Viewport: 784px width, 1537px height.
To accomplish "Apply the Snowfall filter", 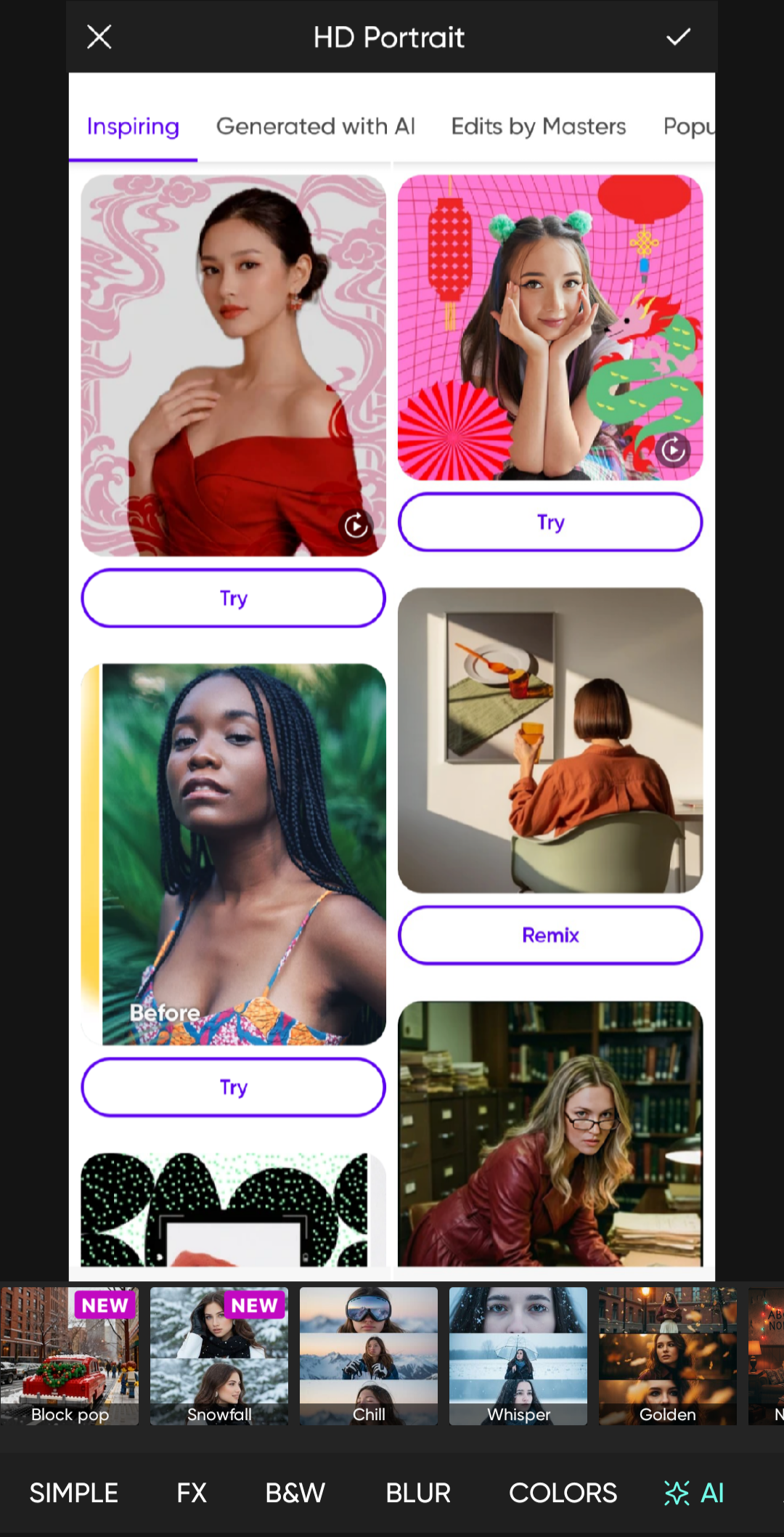I will [219, 1355].
